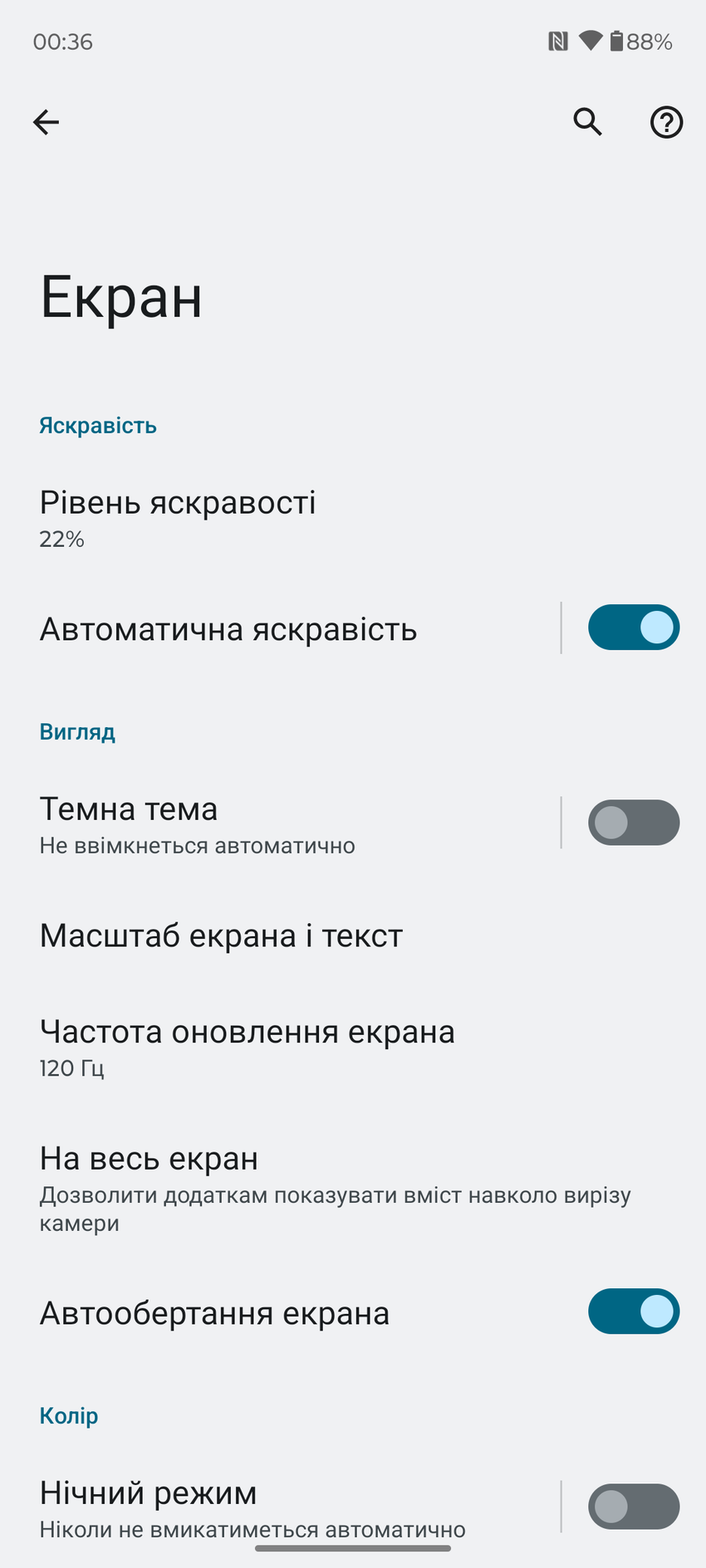Go back from the Екран settings

tap(47, 123)
